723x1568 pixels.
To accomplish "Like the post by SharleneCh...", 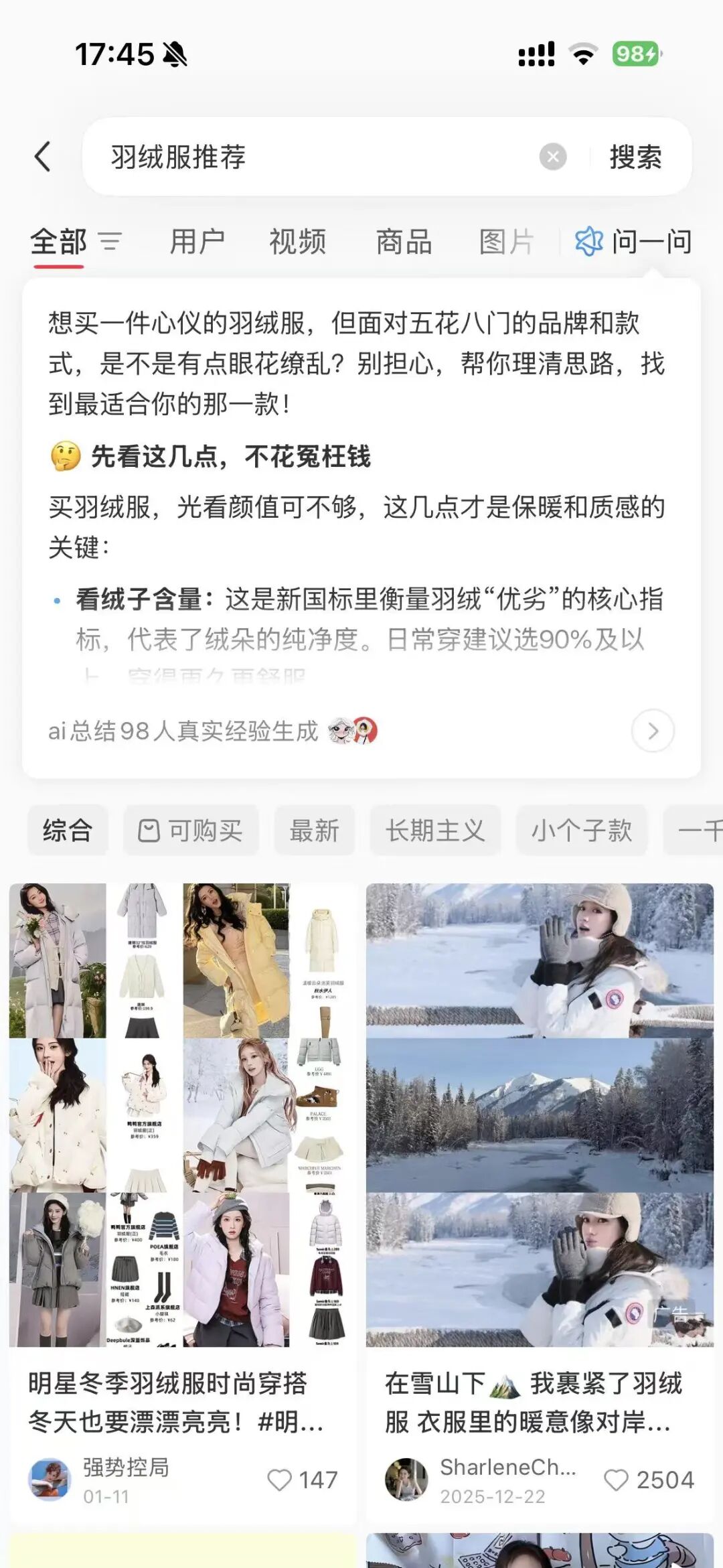I will (x=649, y=1480).
